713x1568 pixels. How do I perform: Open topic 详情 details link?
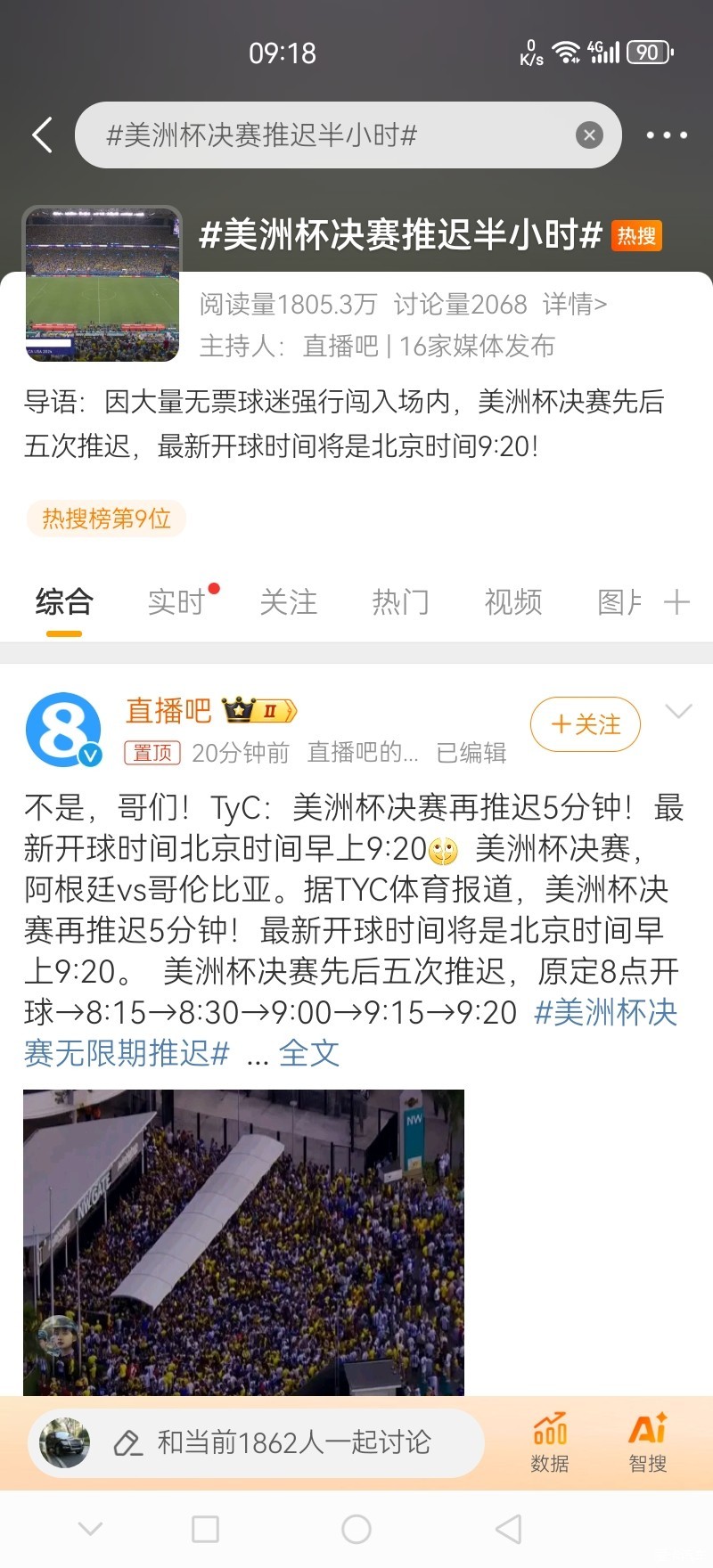tap(574, 305)
